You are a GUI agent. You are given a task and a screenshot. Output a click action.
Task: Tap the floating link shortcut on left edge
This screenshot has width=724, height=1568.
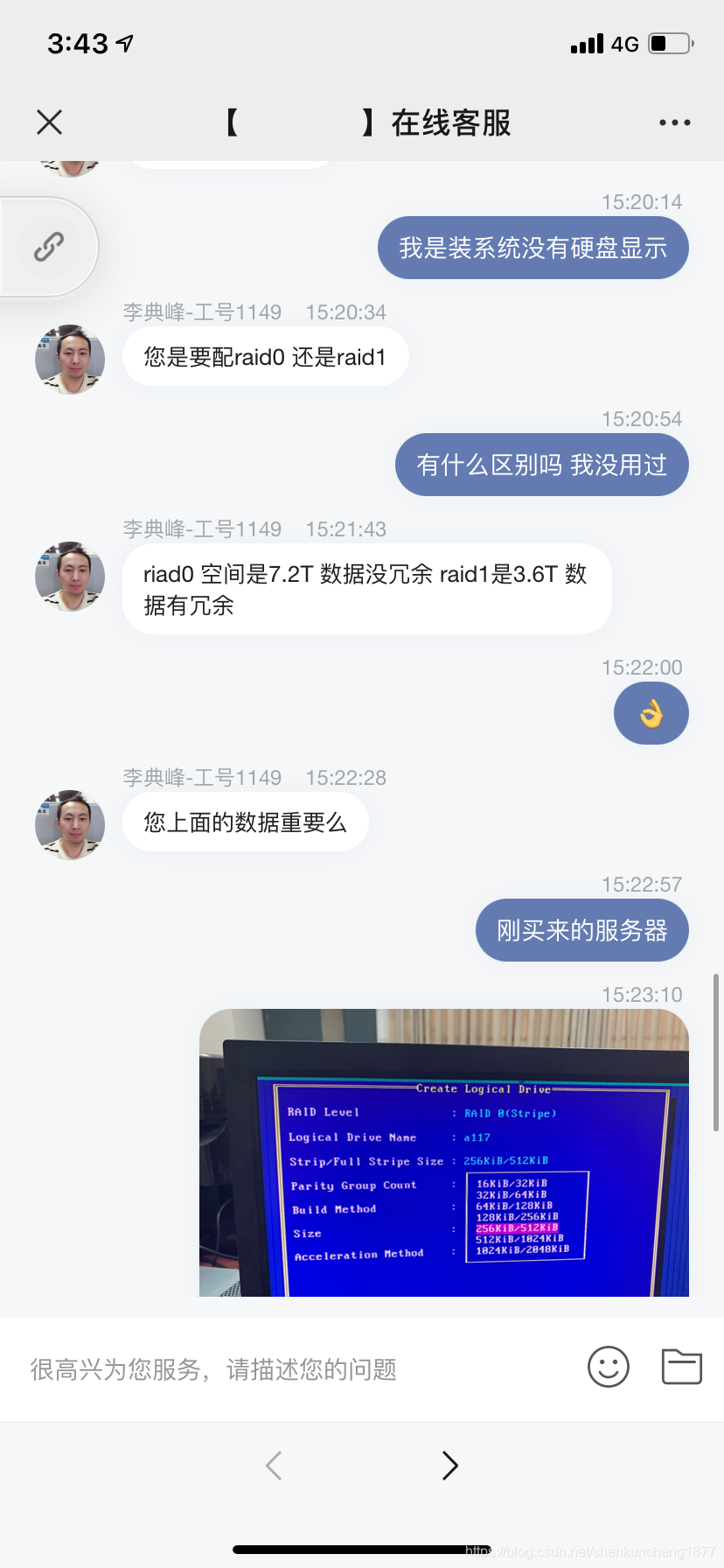48,246
